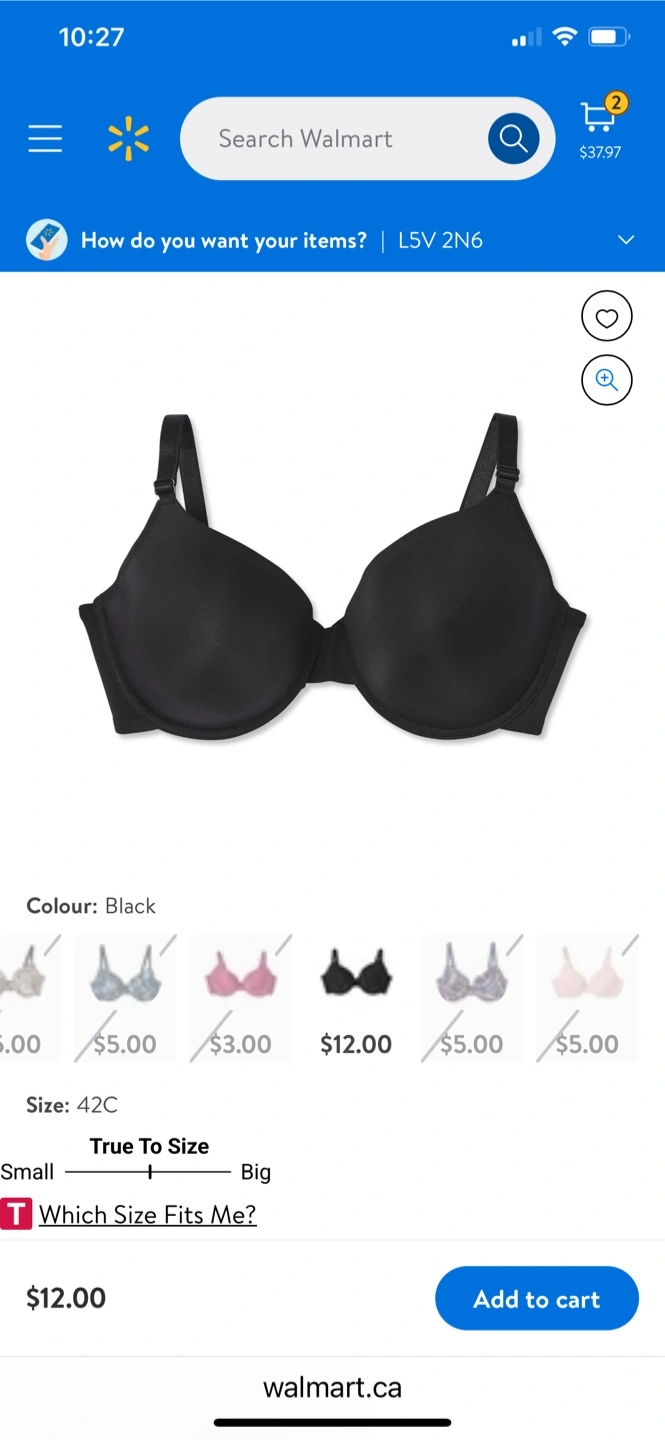Image resolution: width=665 pixels, height=1440 pixels.
Task: Zoom in on the product image
Action: pyautogui.click(x=607, y=380)
